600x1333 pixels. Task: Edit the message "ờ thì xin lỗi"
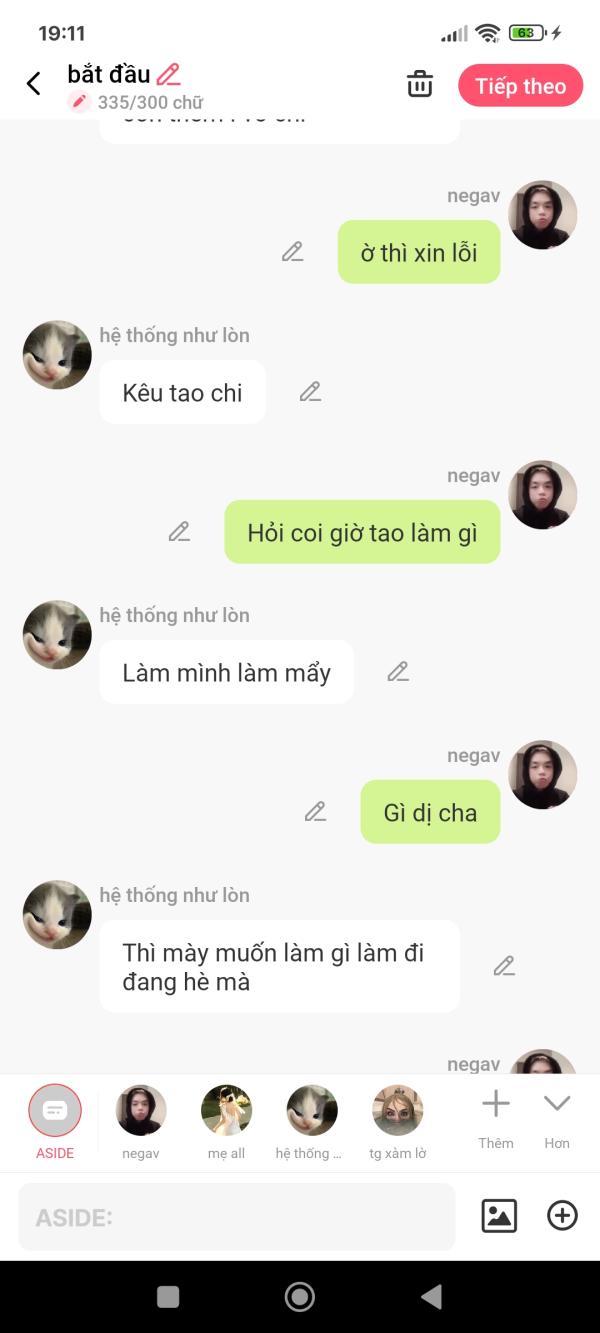click(x=292, y=252)
